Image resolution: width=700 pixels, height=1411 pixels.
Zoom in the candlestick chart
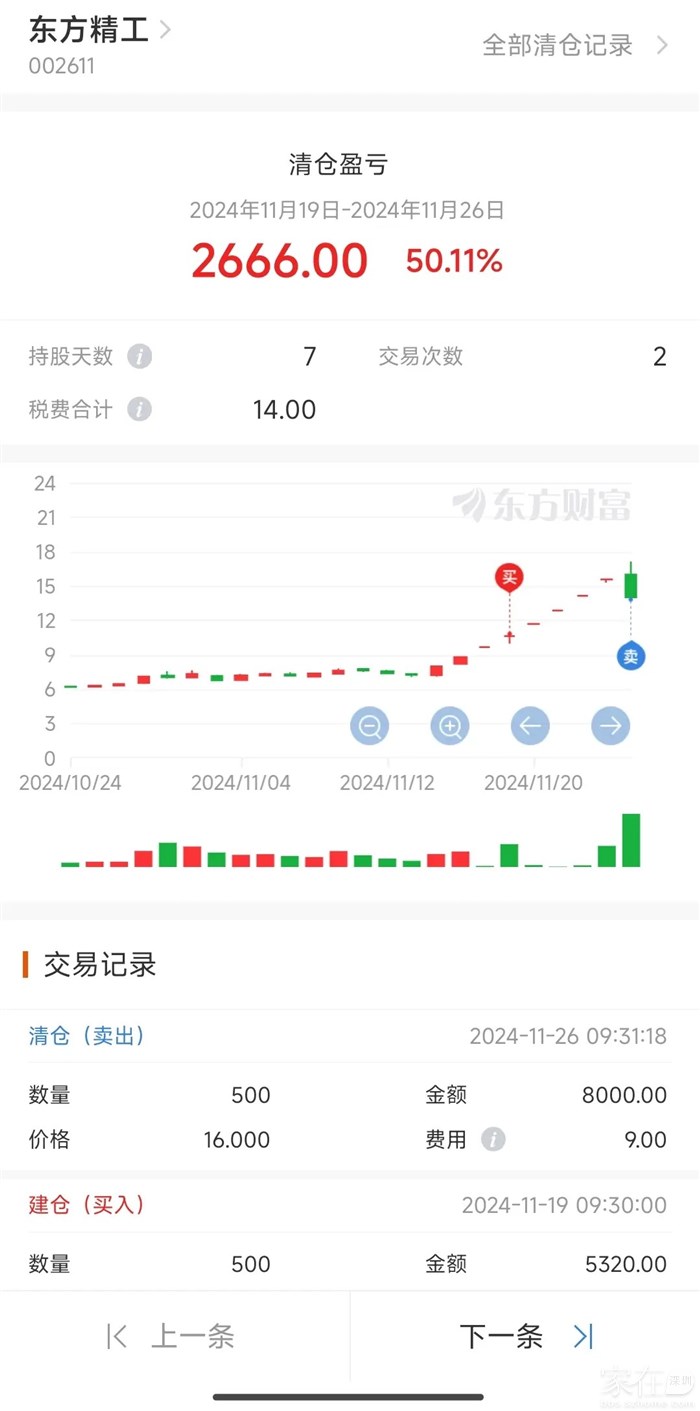450,726
